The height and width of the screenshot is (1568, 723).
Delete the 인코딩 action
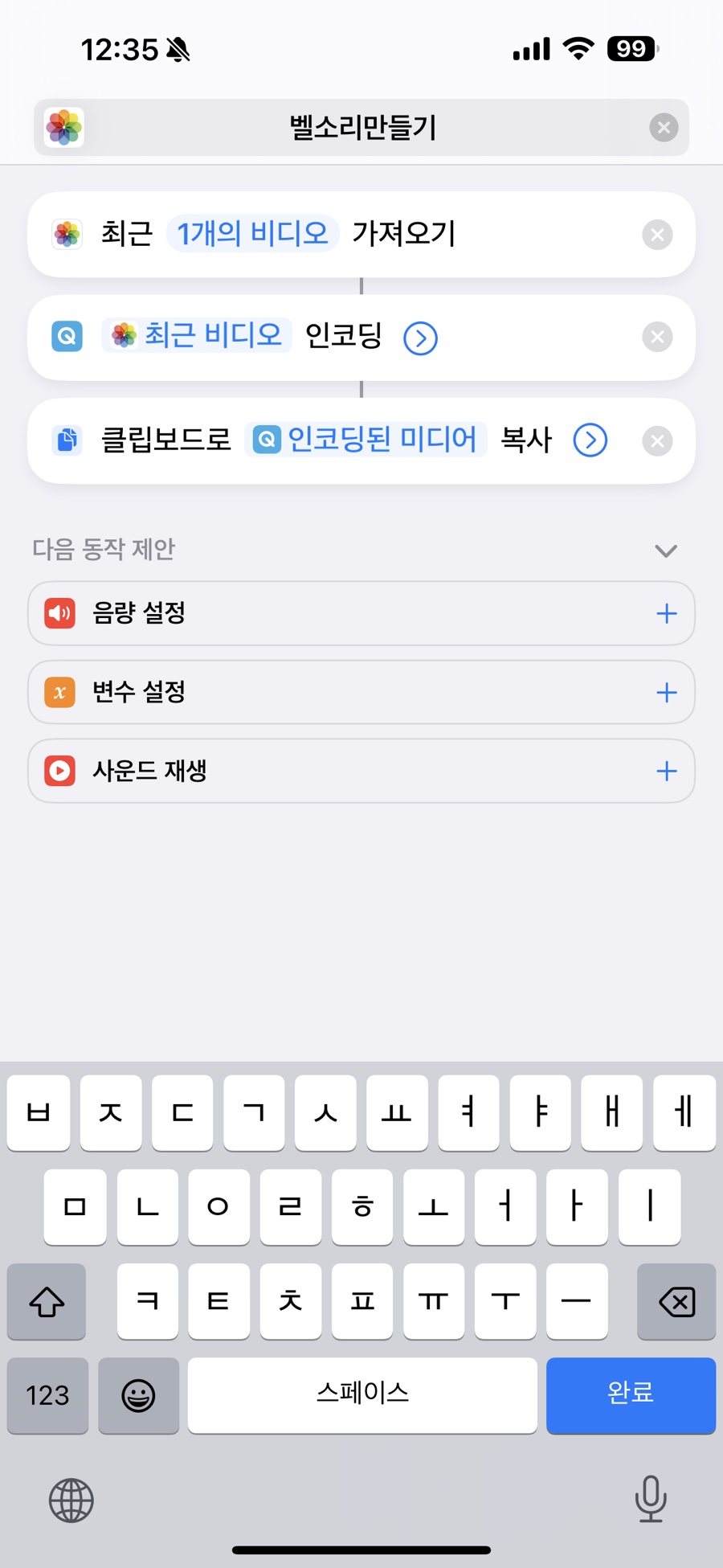coord(657,337)
